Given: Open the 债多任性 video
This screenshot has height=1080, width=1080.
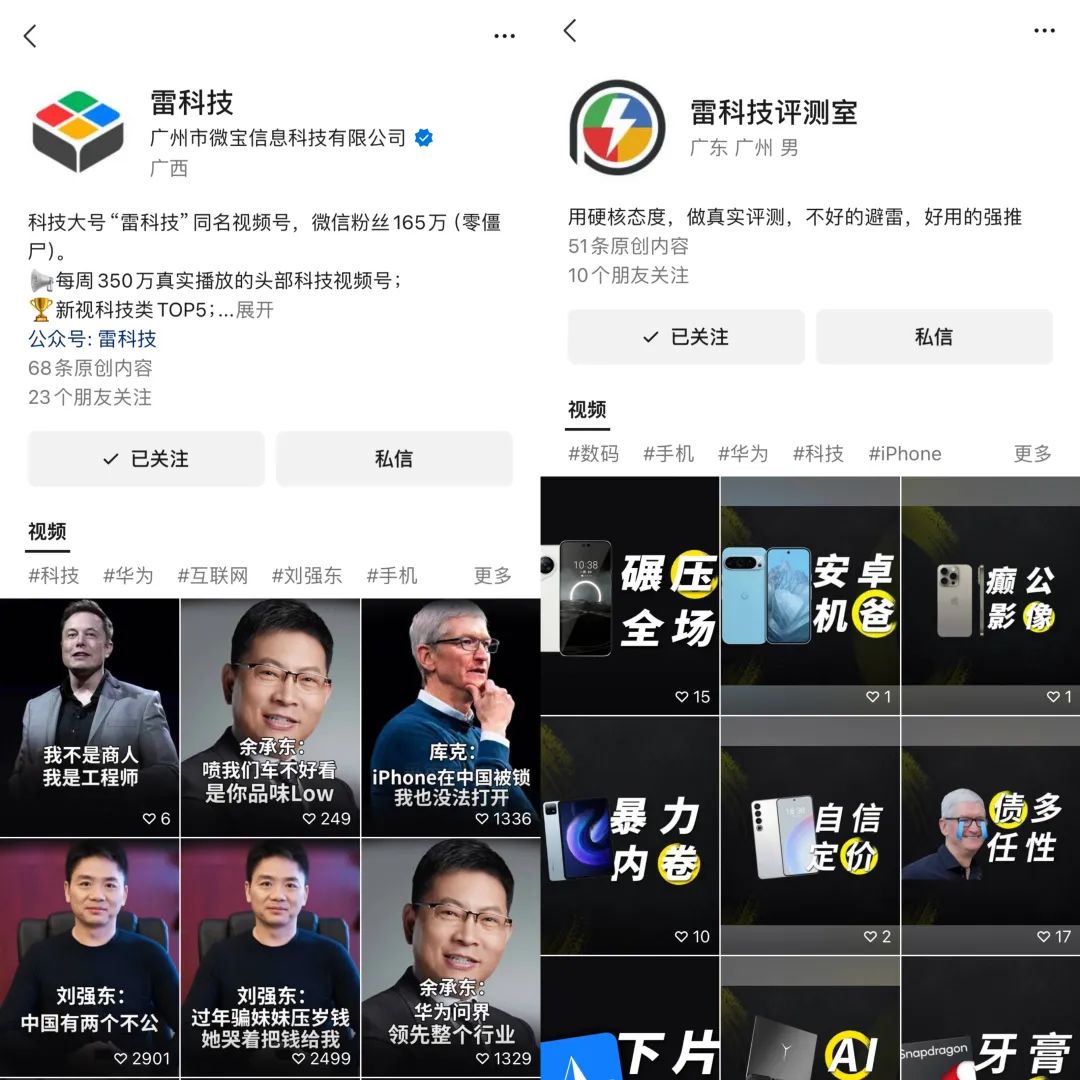Looking at the screenshot, I should tap(991, 835).
